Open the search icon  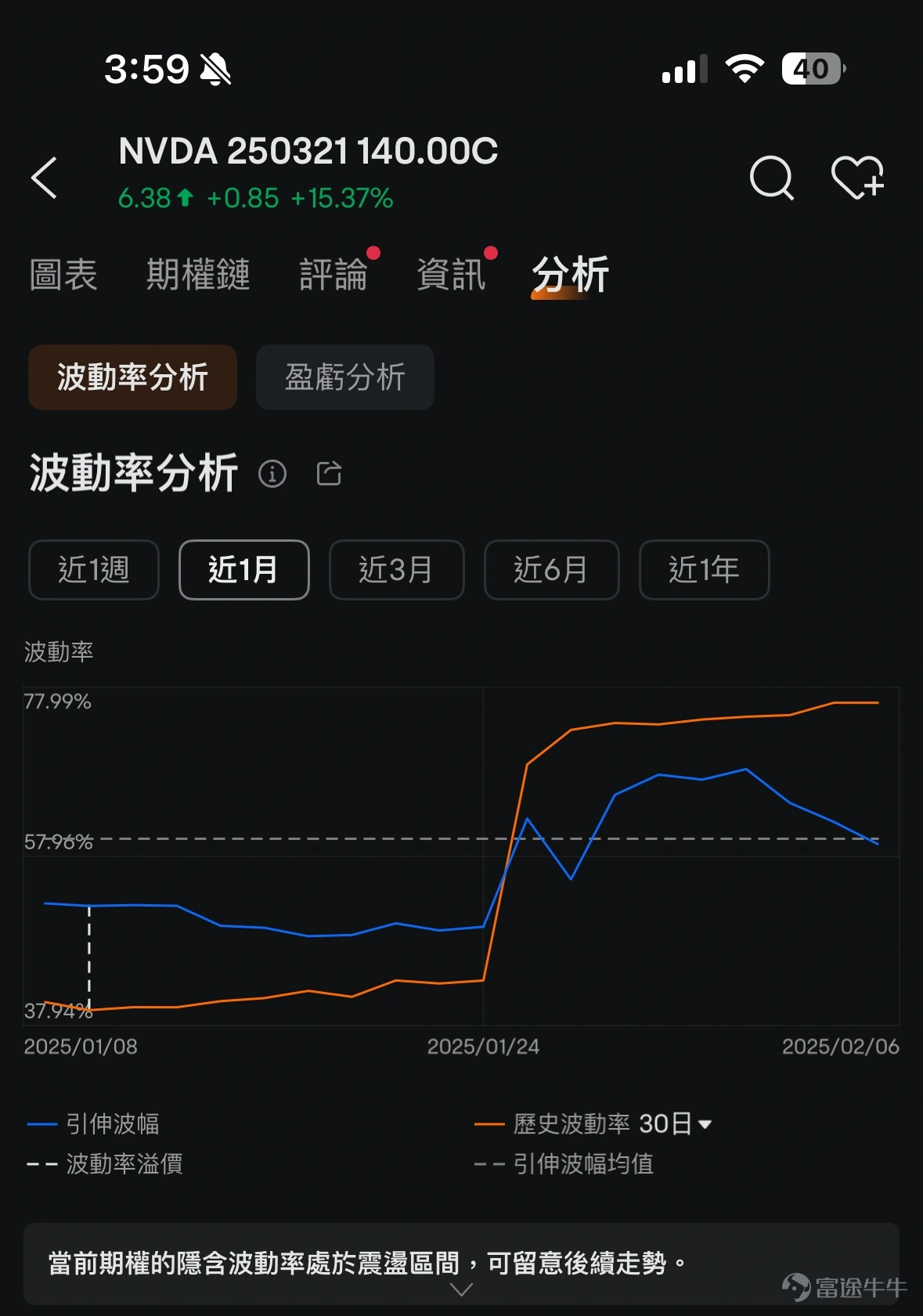point(771,178)
